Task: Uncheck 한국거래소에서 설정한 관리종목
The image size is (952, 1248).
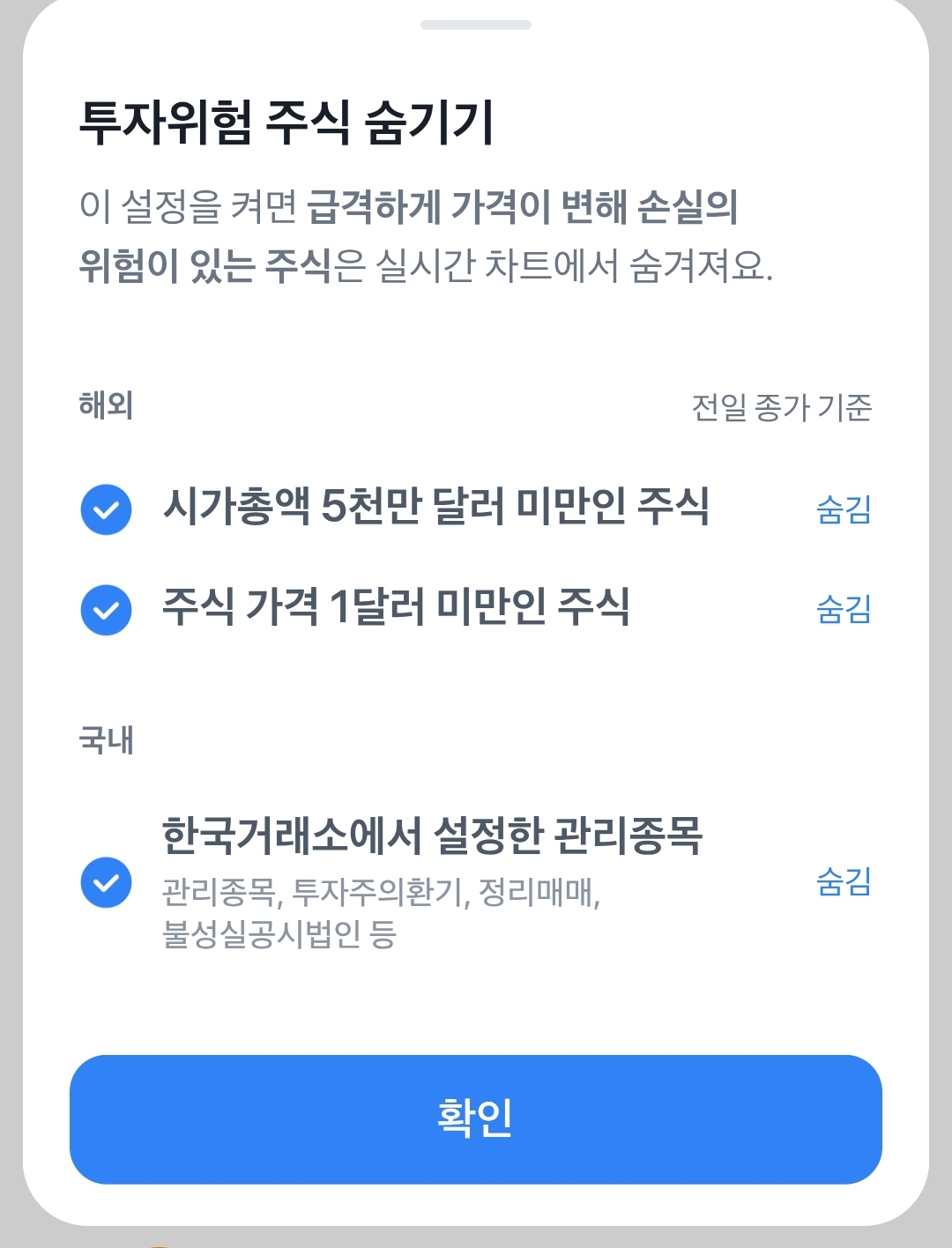Action: click(106, 882)
